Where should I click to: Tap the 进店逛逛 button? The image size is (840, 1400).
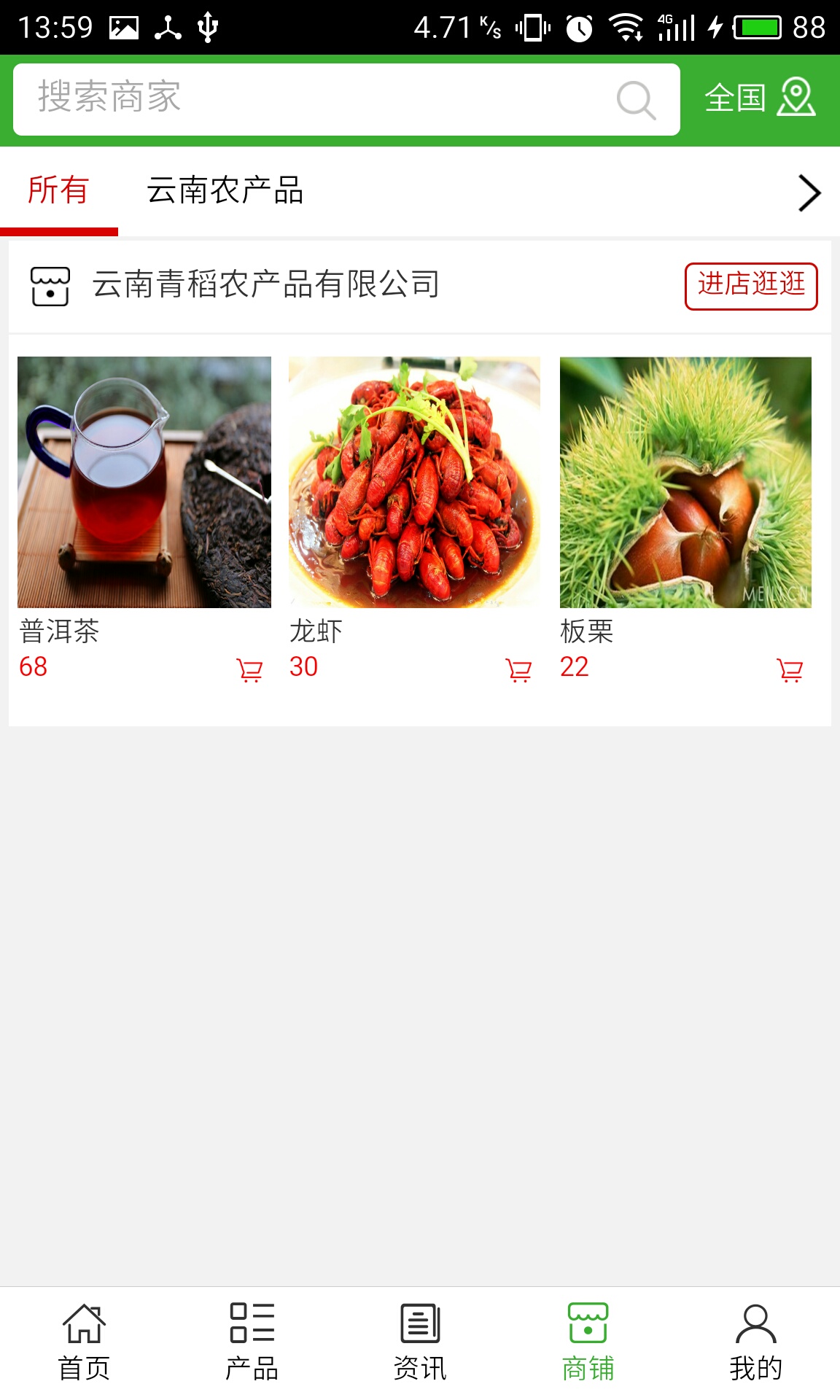[751, 286]
